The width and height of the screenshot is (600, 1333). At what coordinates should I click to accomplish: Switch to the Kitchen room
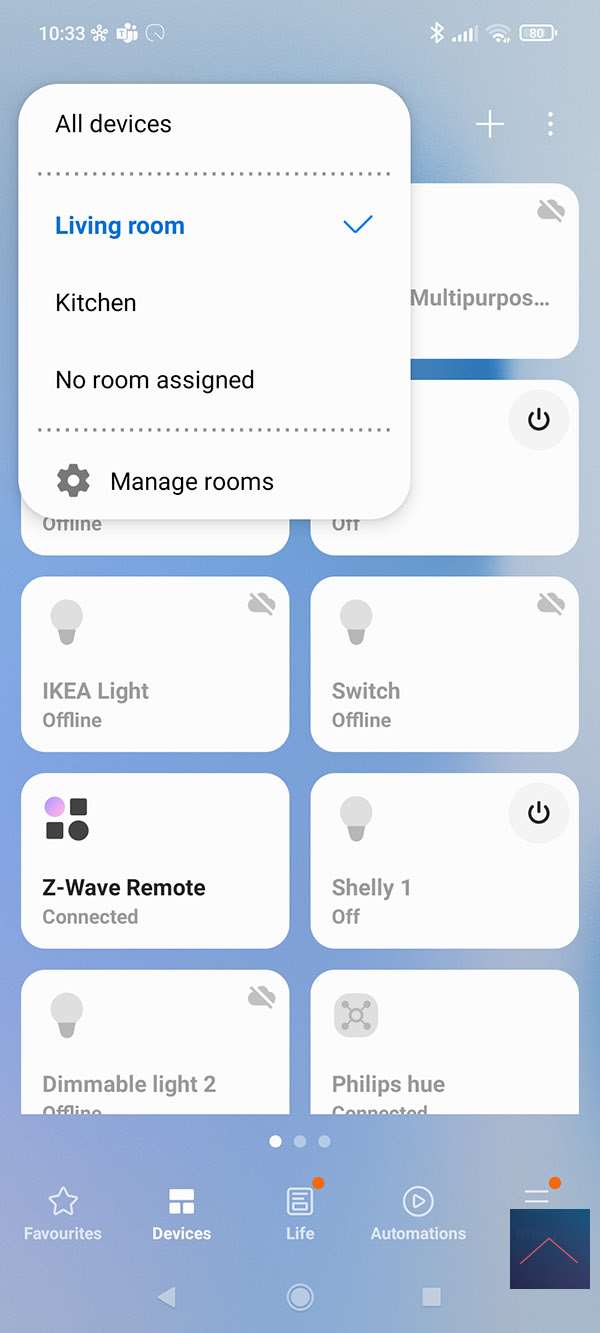[96, 303]
